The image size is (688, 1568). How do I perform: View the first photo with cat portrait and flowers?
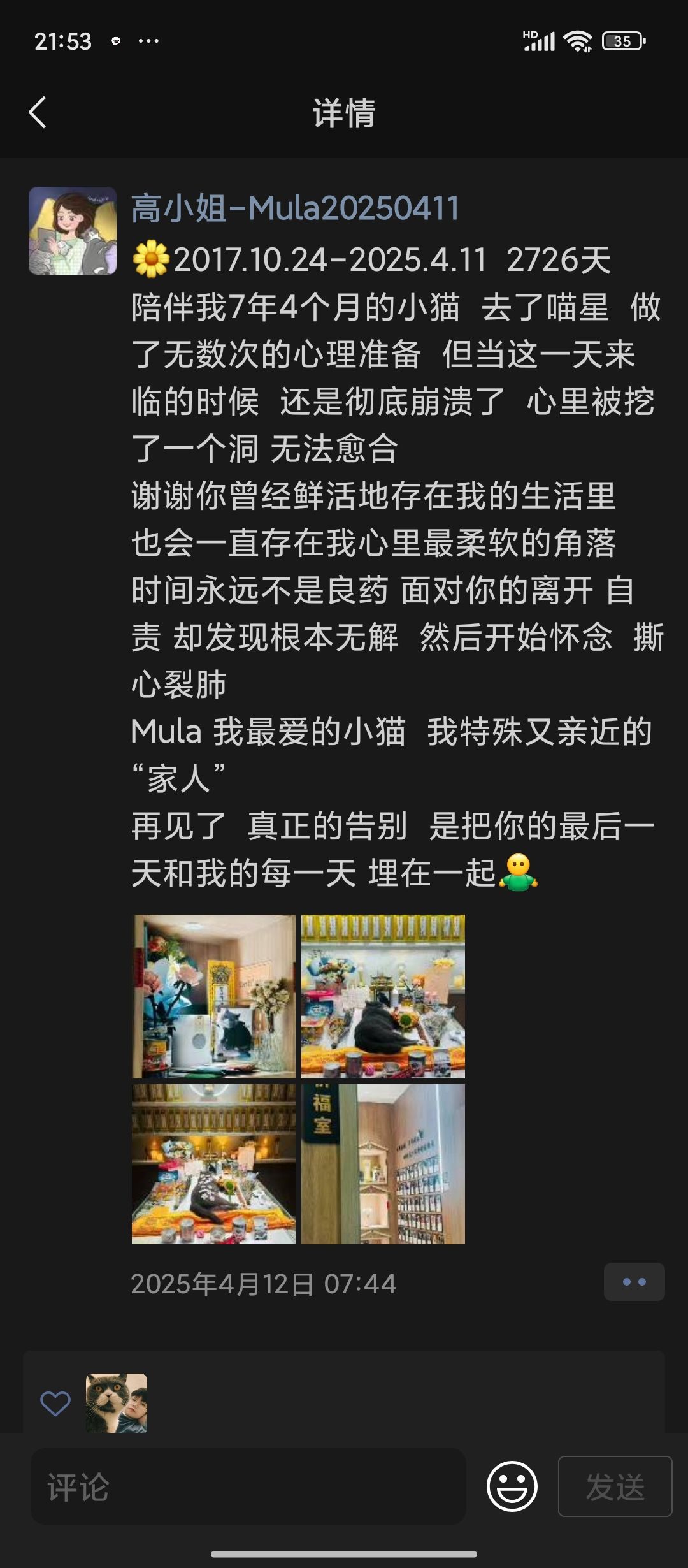[x=213, y=996]
